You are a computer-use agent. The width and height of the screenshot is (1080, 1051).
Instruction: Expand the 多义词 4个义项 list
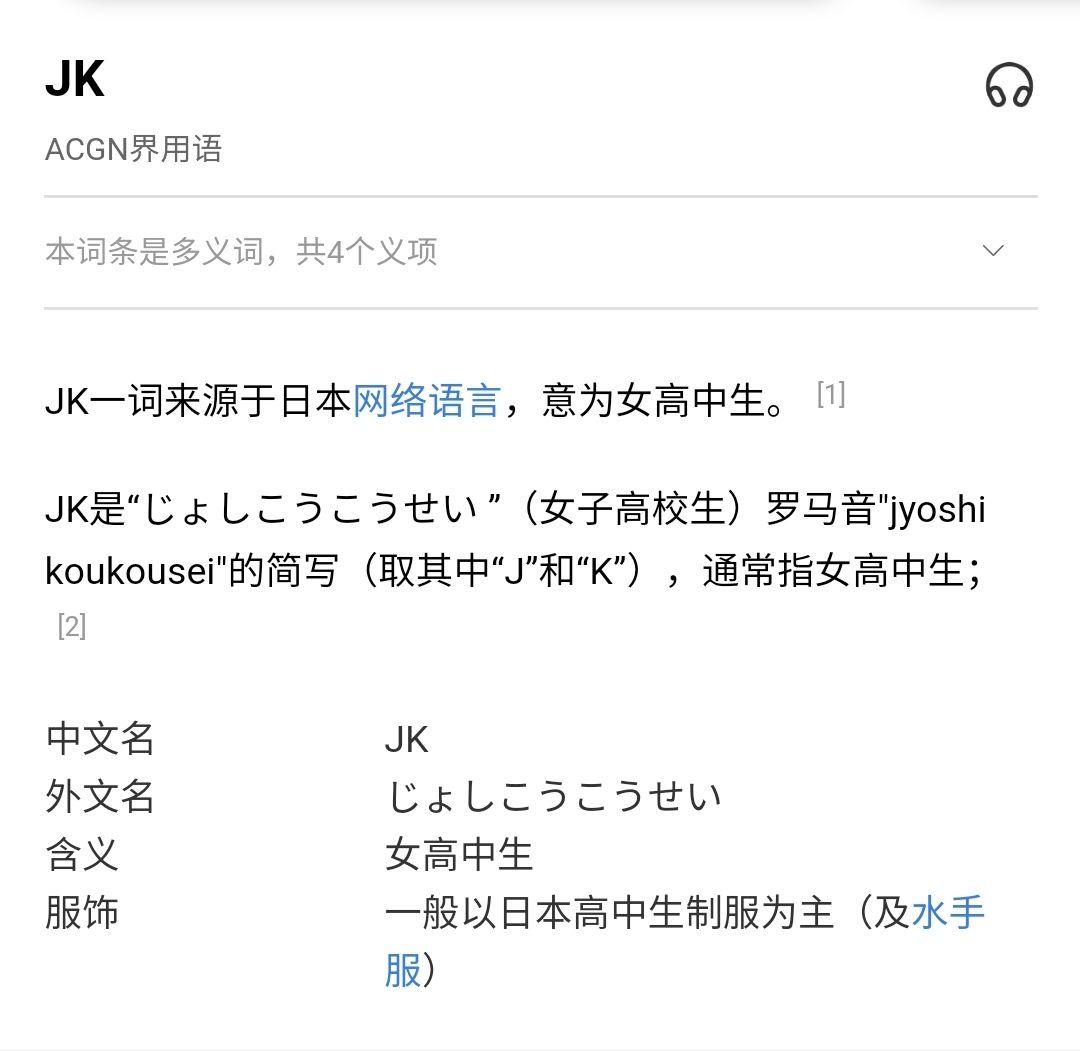point(992,251)
